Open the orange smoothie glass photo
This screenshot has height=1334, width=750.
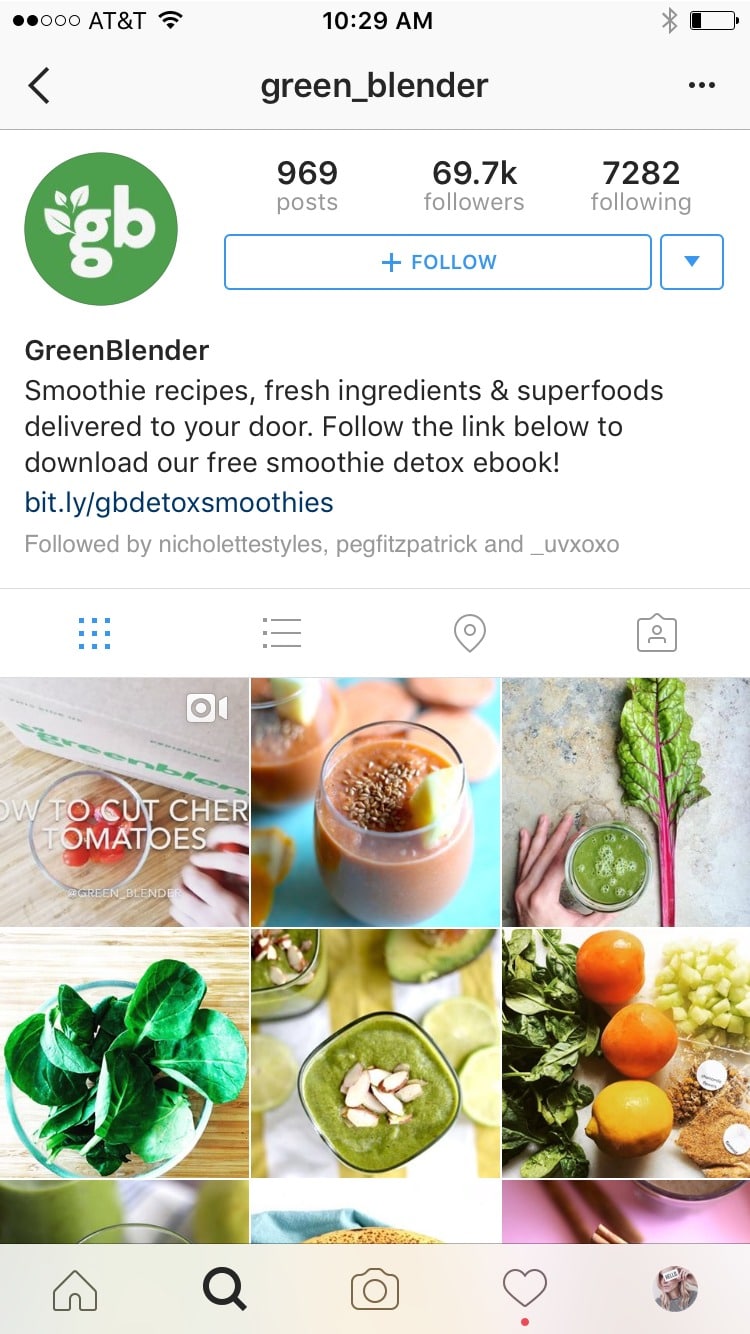point(375,802)
